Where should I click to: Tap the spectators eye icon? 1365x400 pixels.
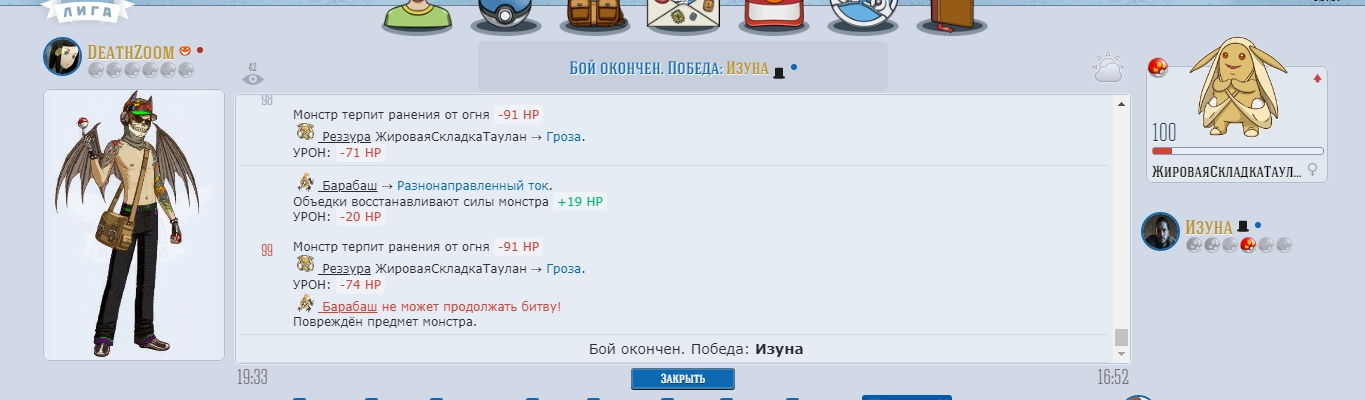pyautogui.click(x=252, y=79)
